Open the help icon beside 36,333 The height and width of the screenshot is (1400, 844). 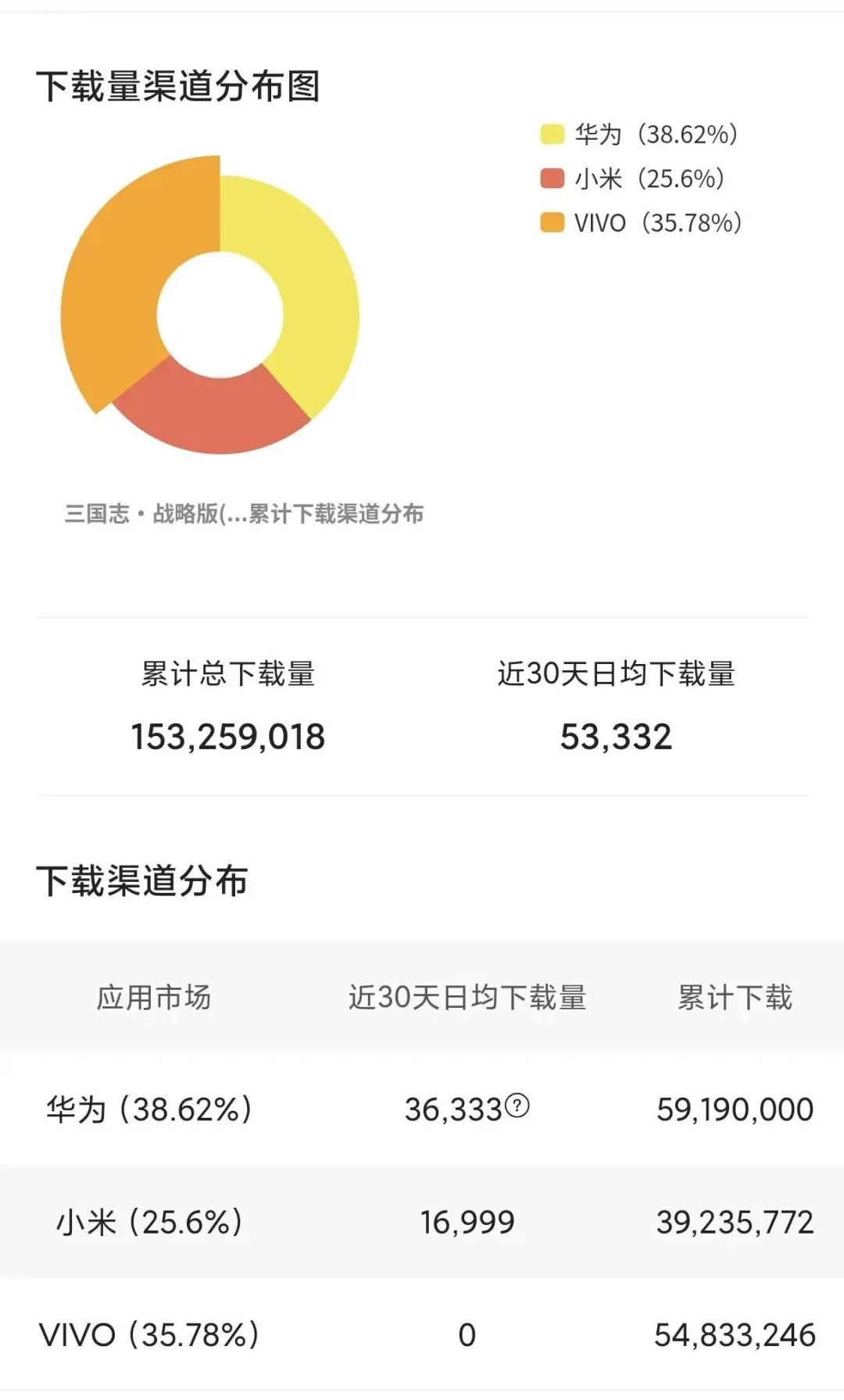click(517, 1105)
